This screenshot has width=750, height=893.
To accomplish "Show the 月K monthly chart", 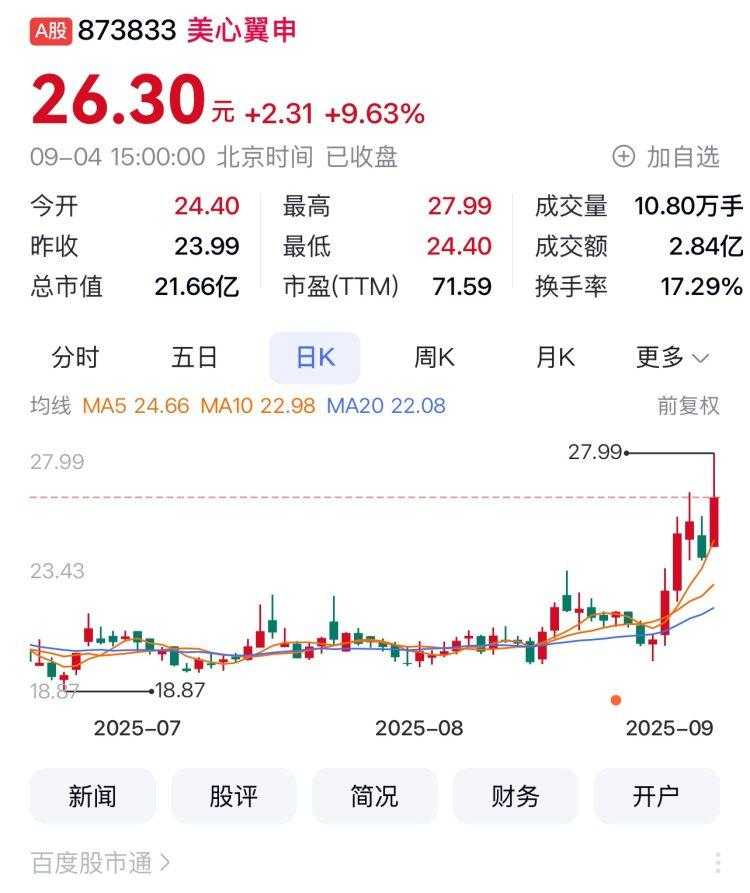I will [555, 357].
